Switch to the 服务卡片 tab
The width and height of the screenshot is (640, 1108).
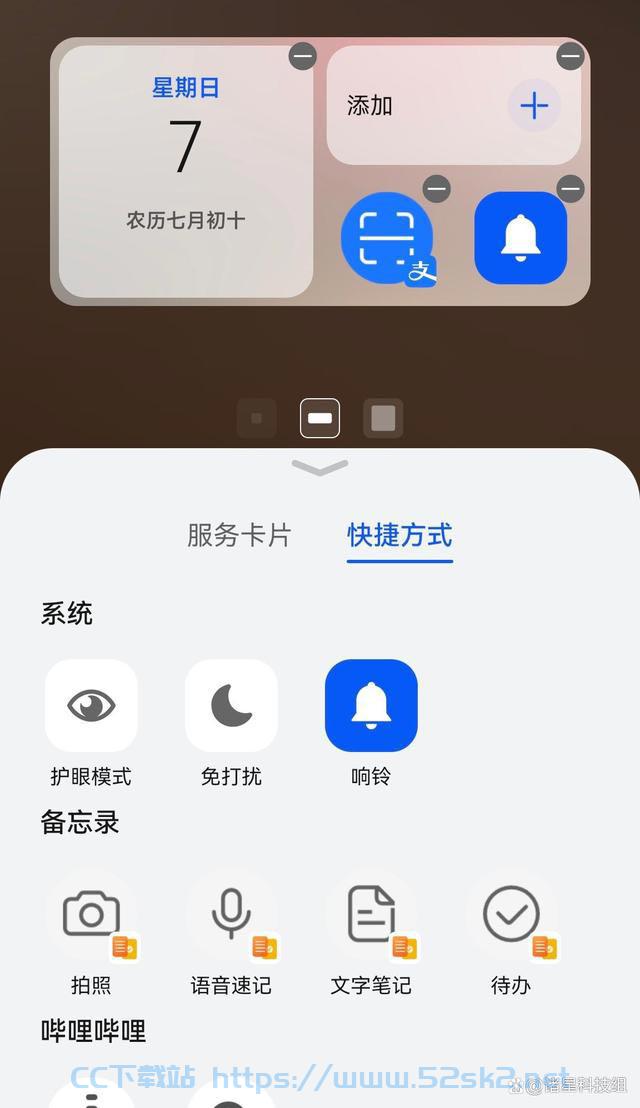[239, 535]
